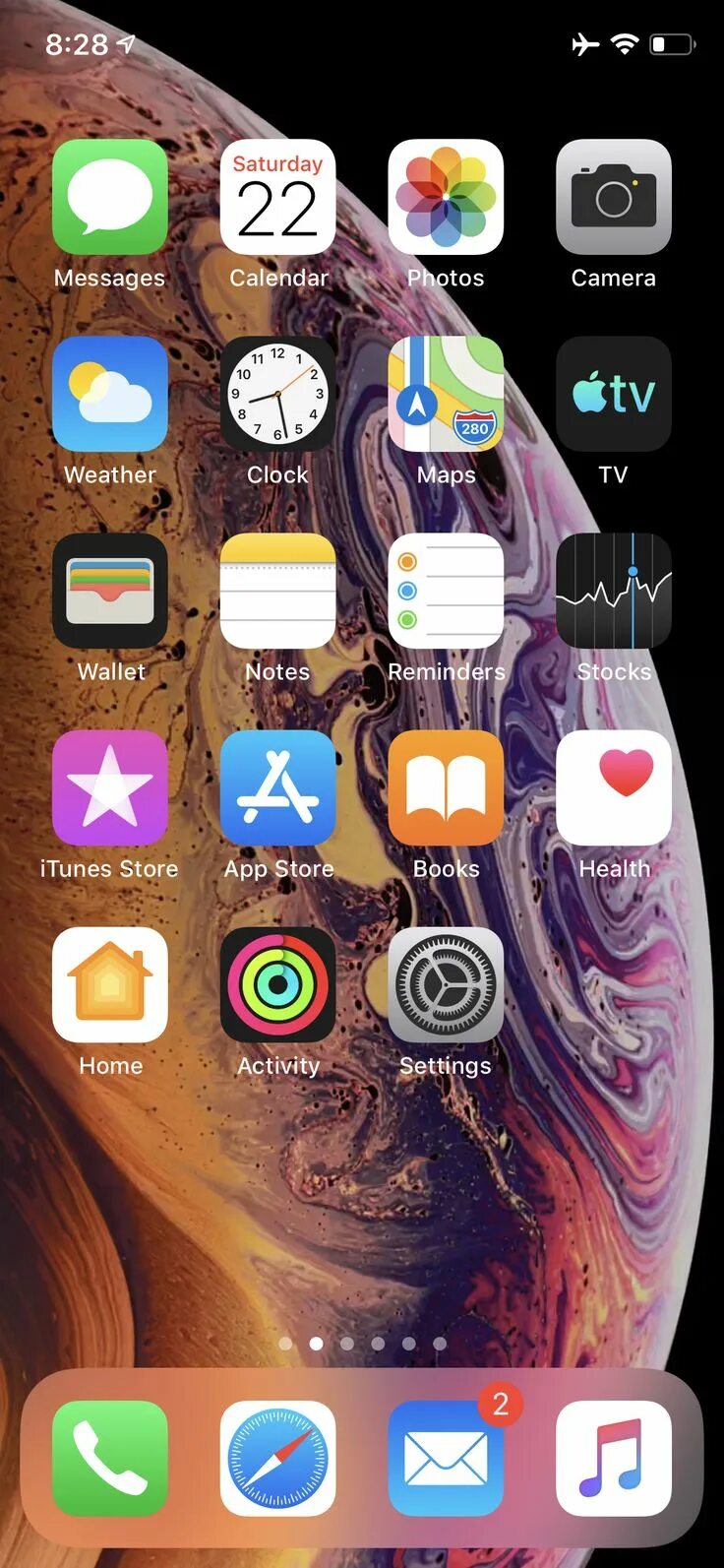The height and width of the screenshot is (1568, 724).
Task: Open the Stocks app
Action: 614,591
